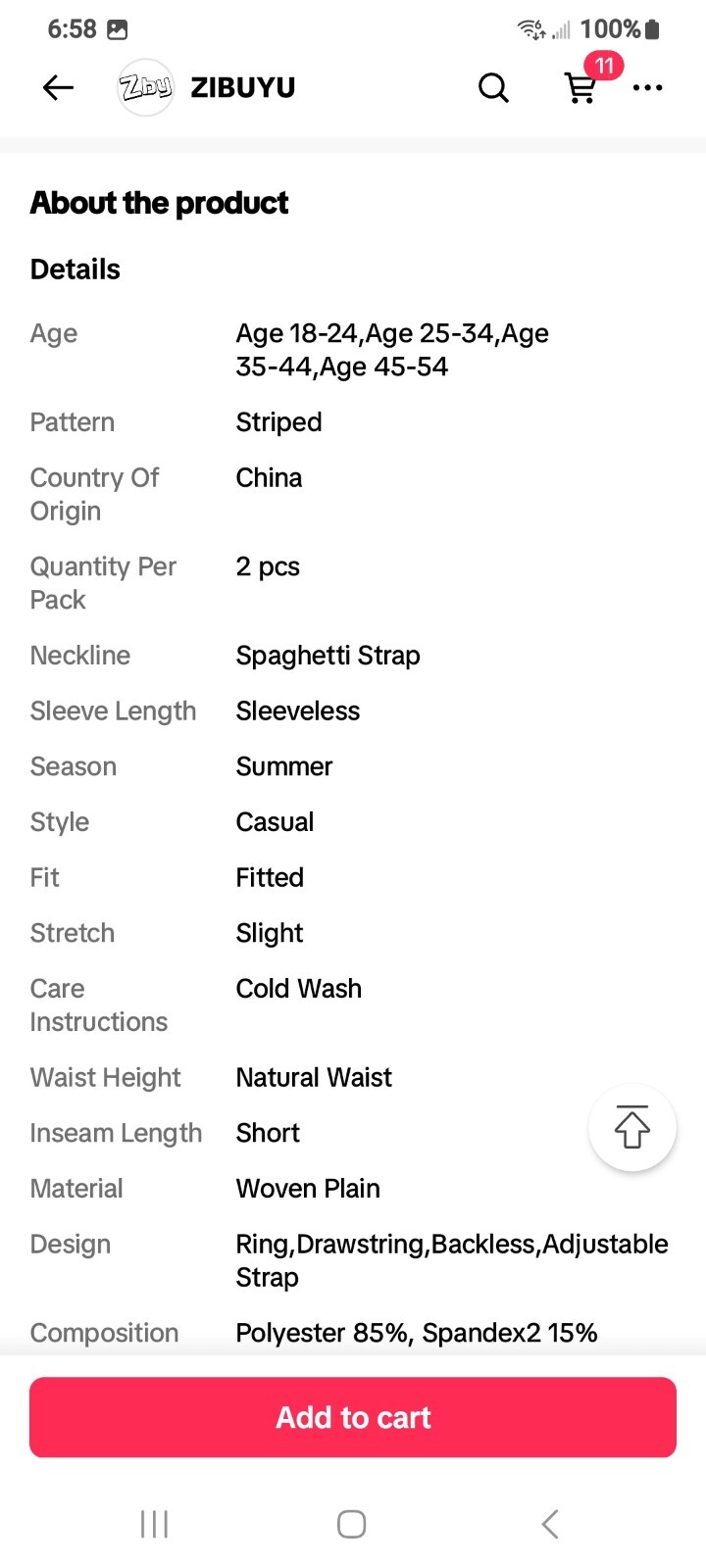Screen dimensions: 706x1568
Task: Jump back to top of page
Action: pos(632,1127)
